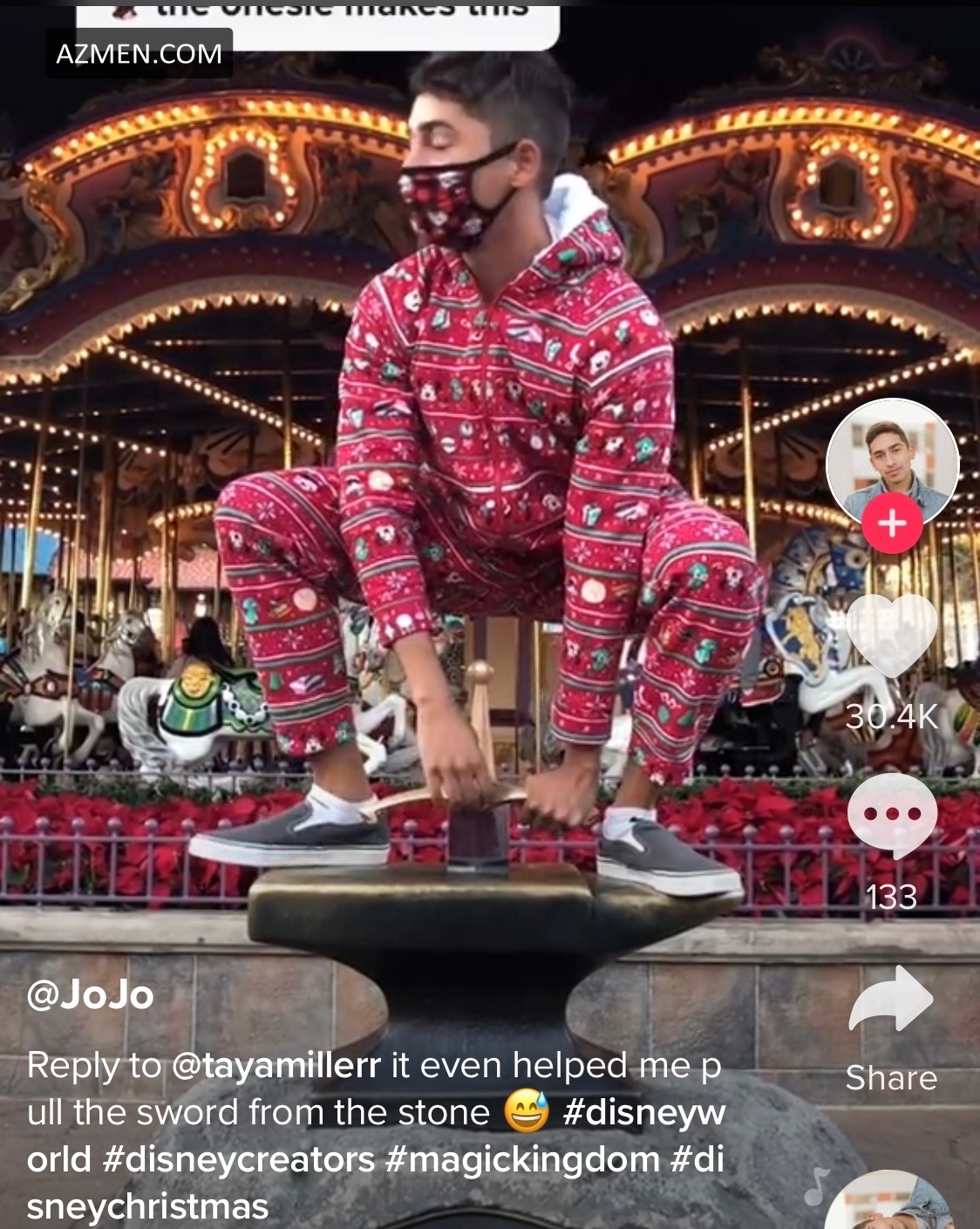This screenshot has height=1229, width=980.
Task: Visit the @tayamillerr mention in the caption
Action: [x=277, y=1066]
